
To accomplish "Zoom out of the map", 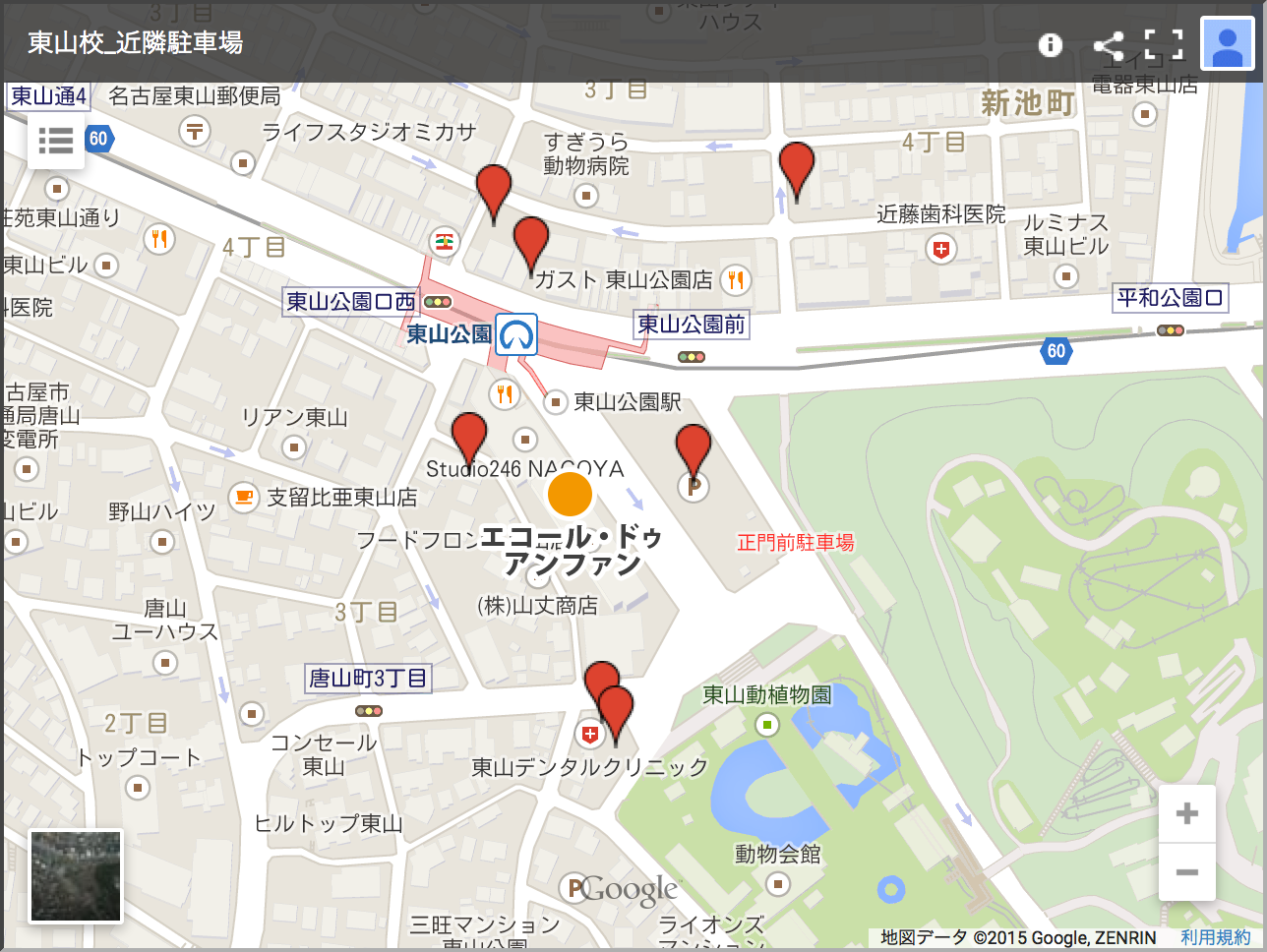I will click(x=1187, y=872).
